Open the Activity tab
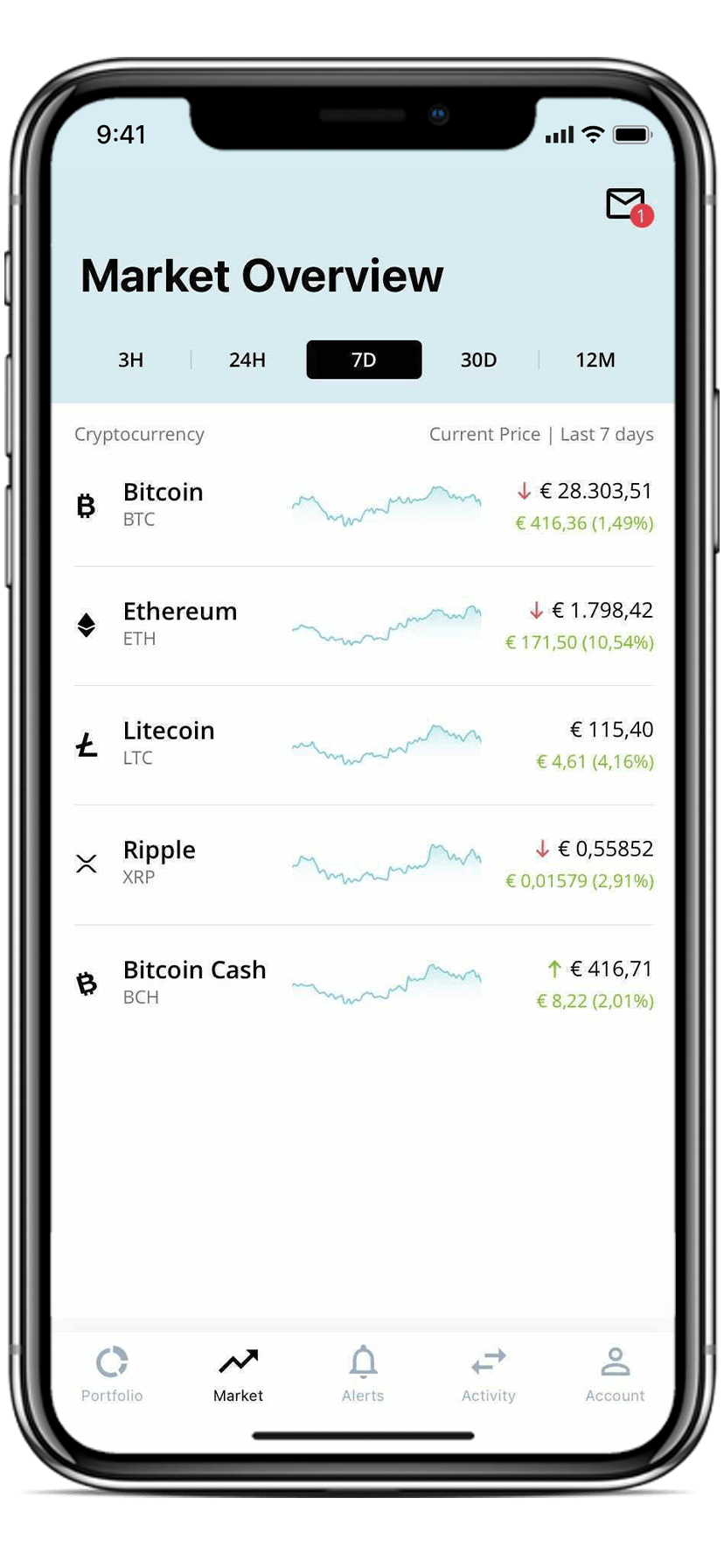The image size is (724, 1568). click(489, 1375)
